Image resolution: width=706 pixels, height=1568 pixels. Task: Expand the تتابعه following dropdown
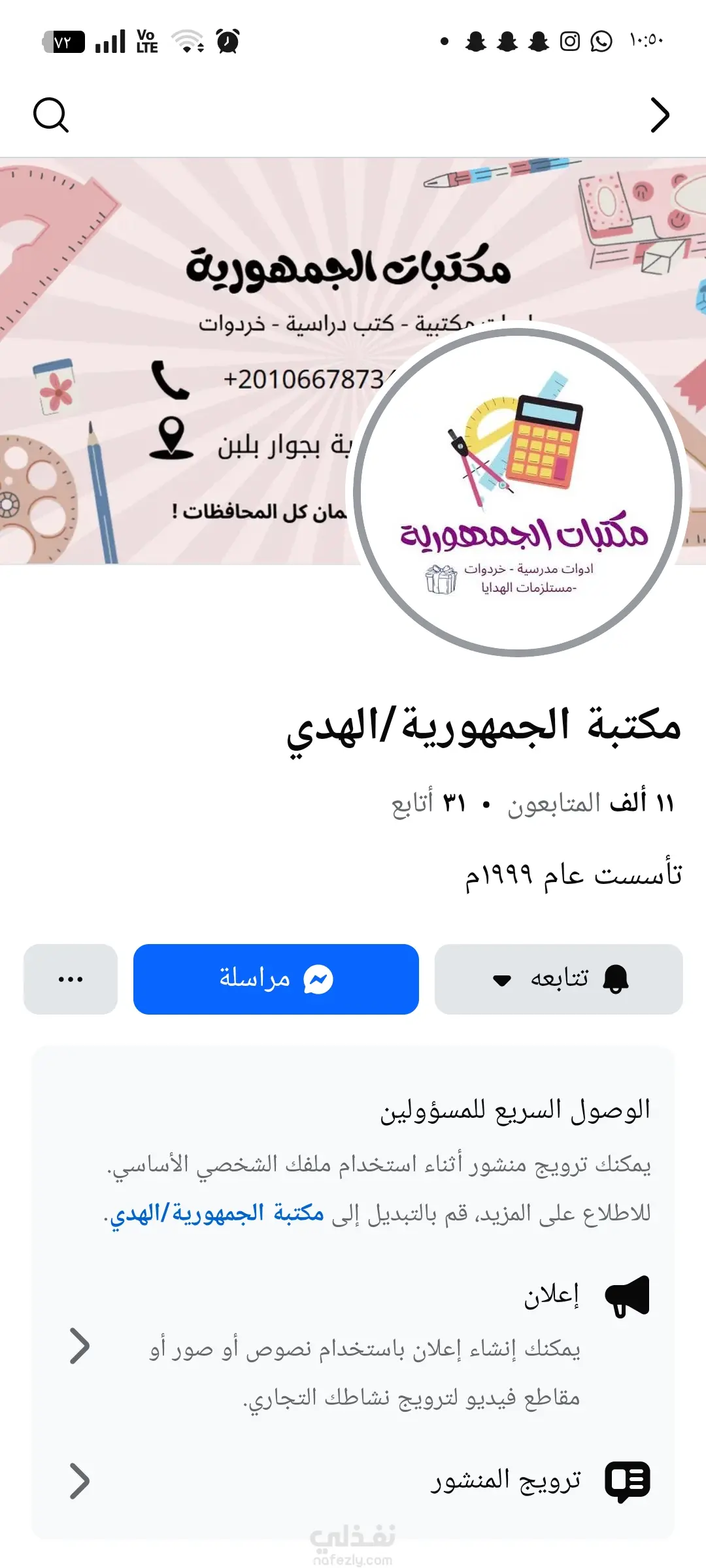click(x=558, y=979)
